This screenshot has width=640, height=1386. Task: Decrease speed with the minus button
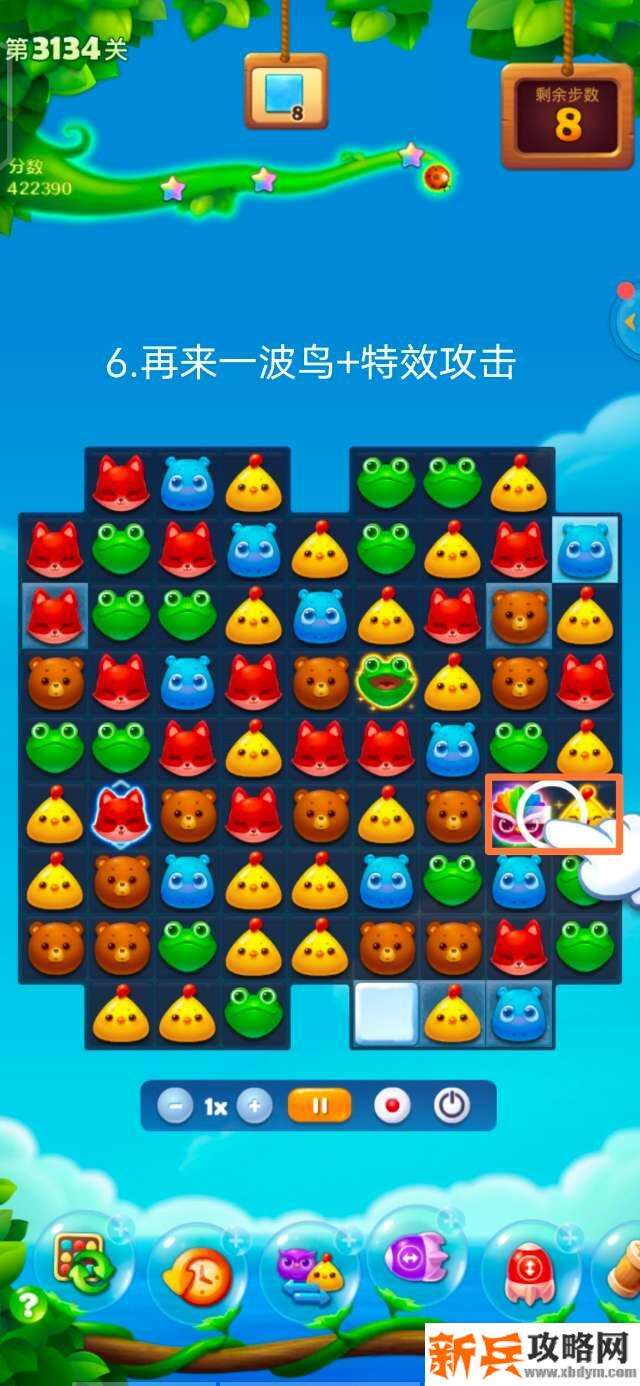coord(175,1107)
